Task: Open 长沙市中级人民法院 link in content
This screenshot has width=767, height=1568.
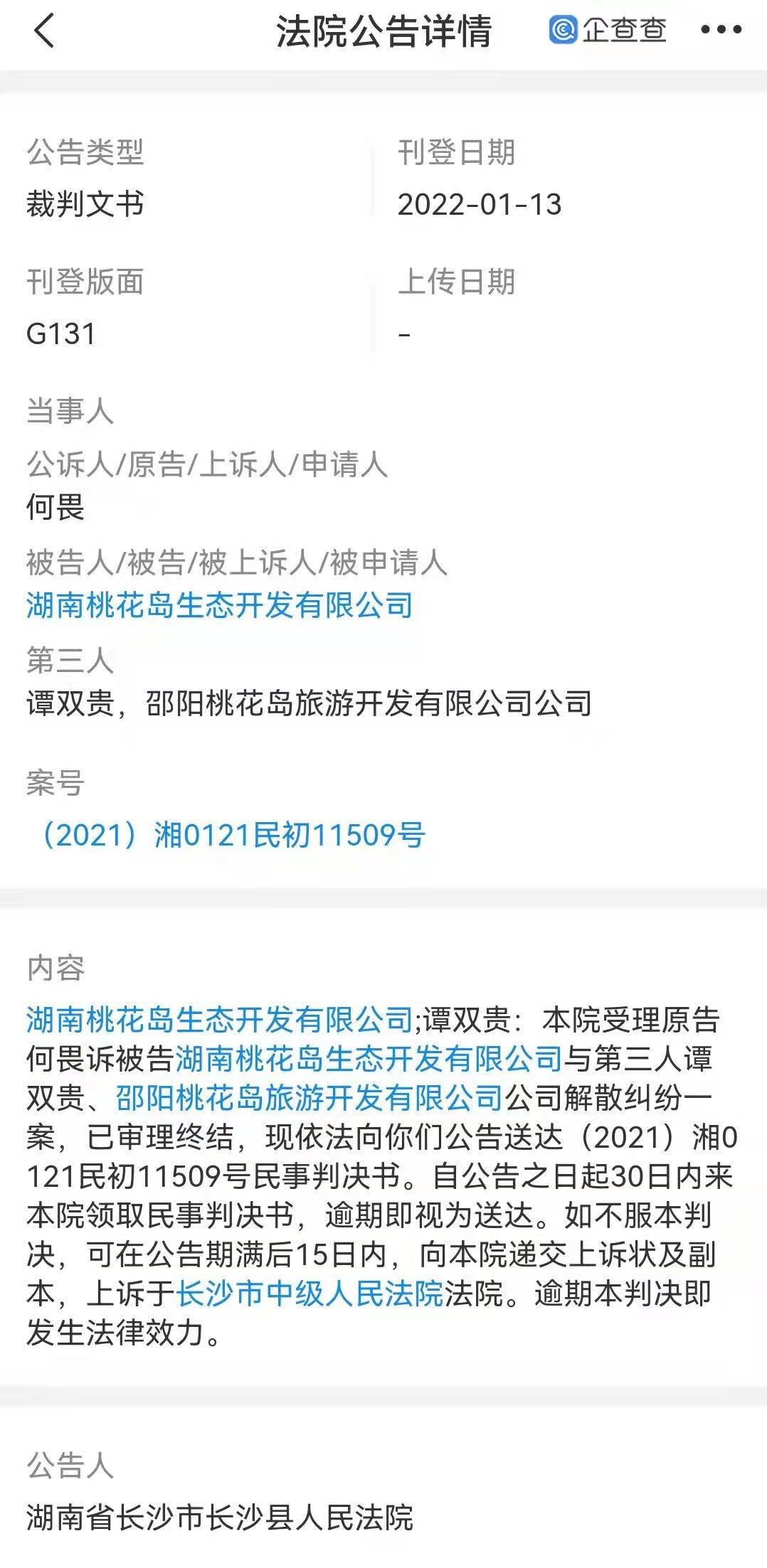Action: coord(310,1293)
